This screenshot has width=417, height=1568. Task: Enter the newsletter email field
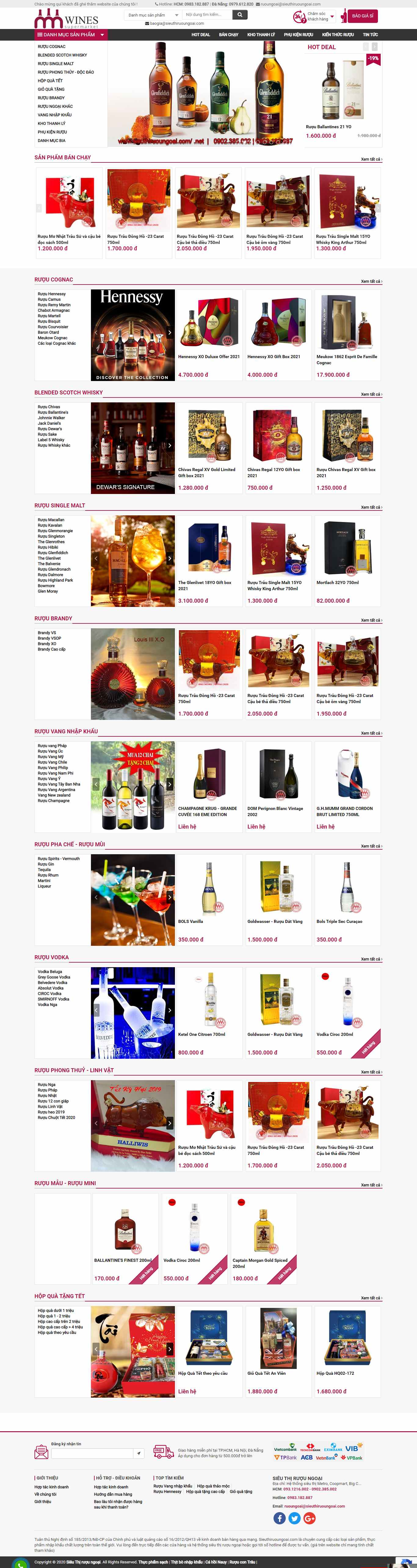92,1453
